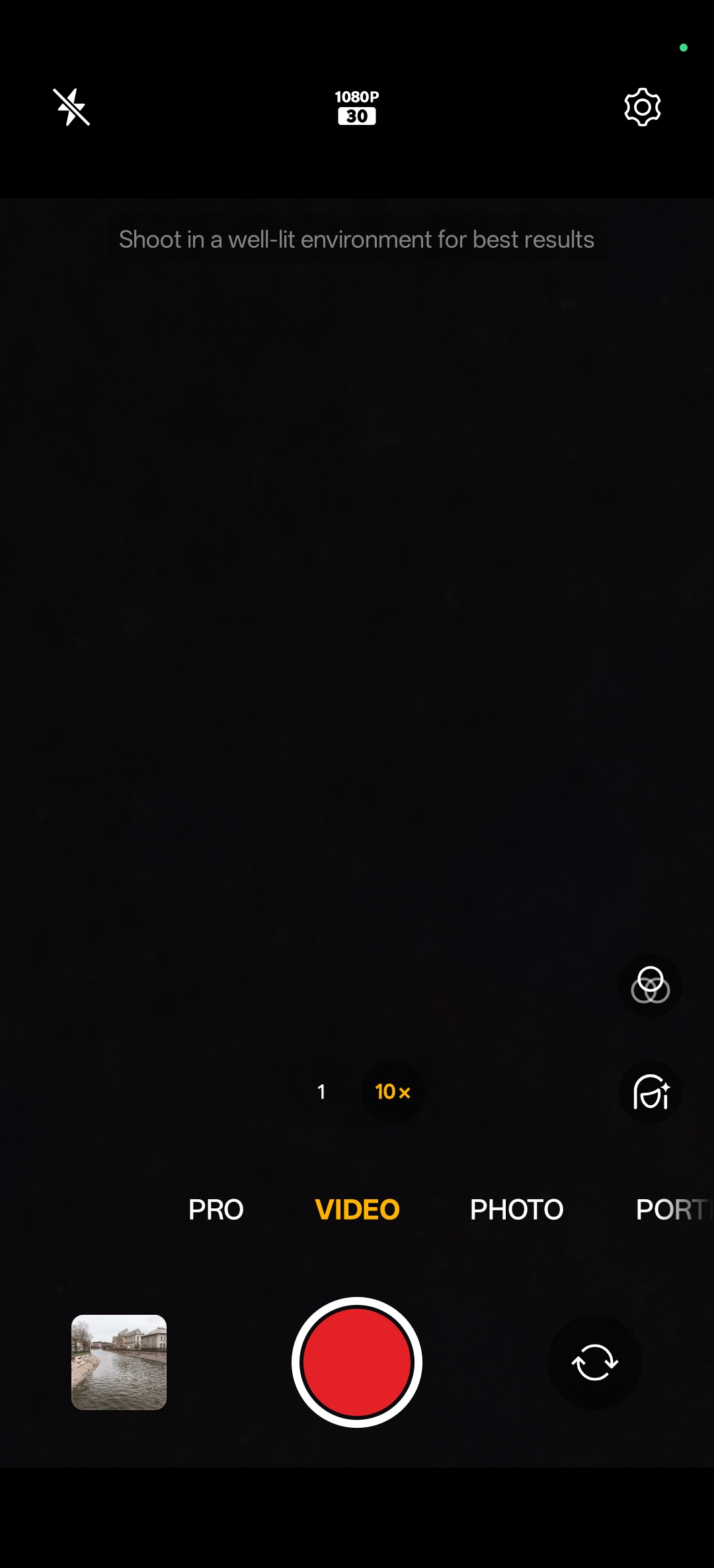Viewport: 714px width, 1568px height.
Task: Change the 1080P 30 video resolution
Action: 356,107
